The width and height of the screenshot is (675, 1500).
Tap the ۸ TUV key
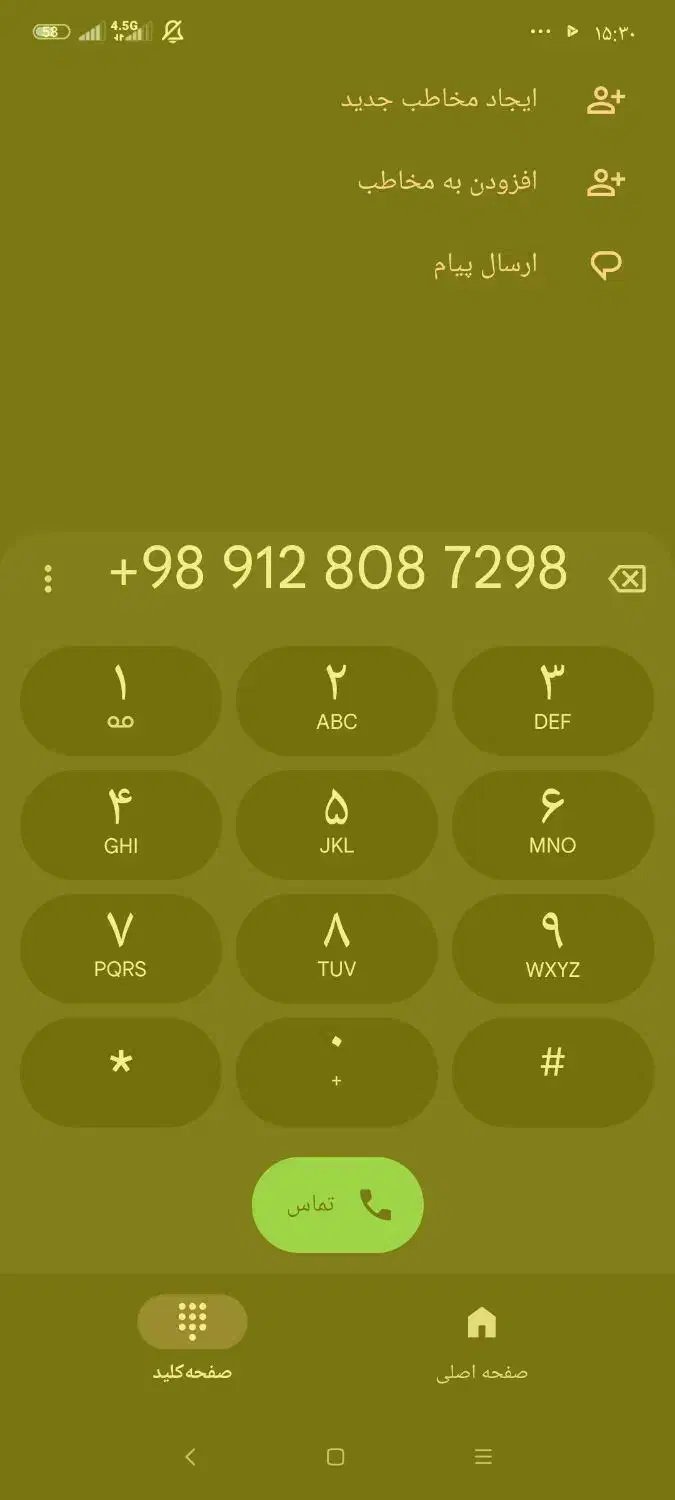point(336,948)
